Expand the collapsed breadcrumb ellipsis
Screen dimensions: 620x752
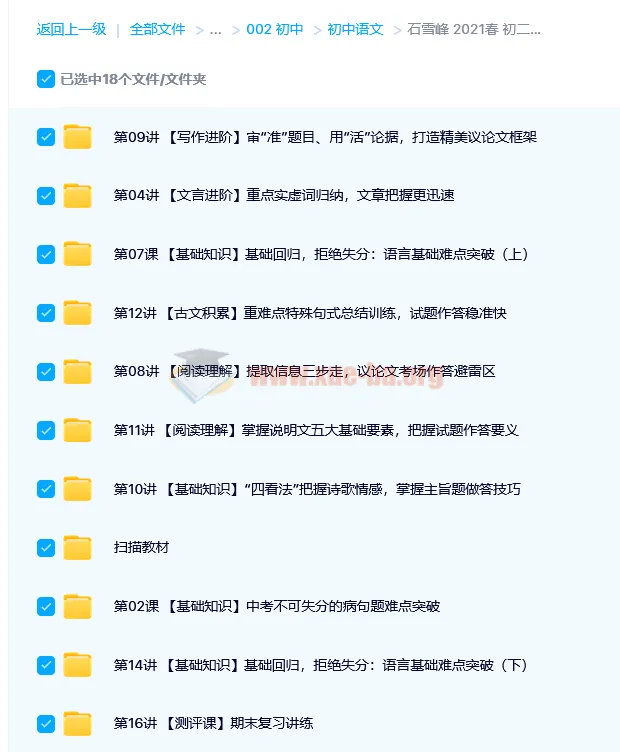216,29
